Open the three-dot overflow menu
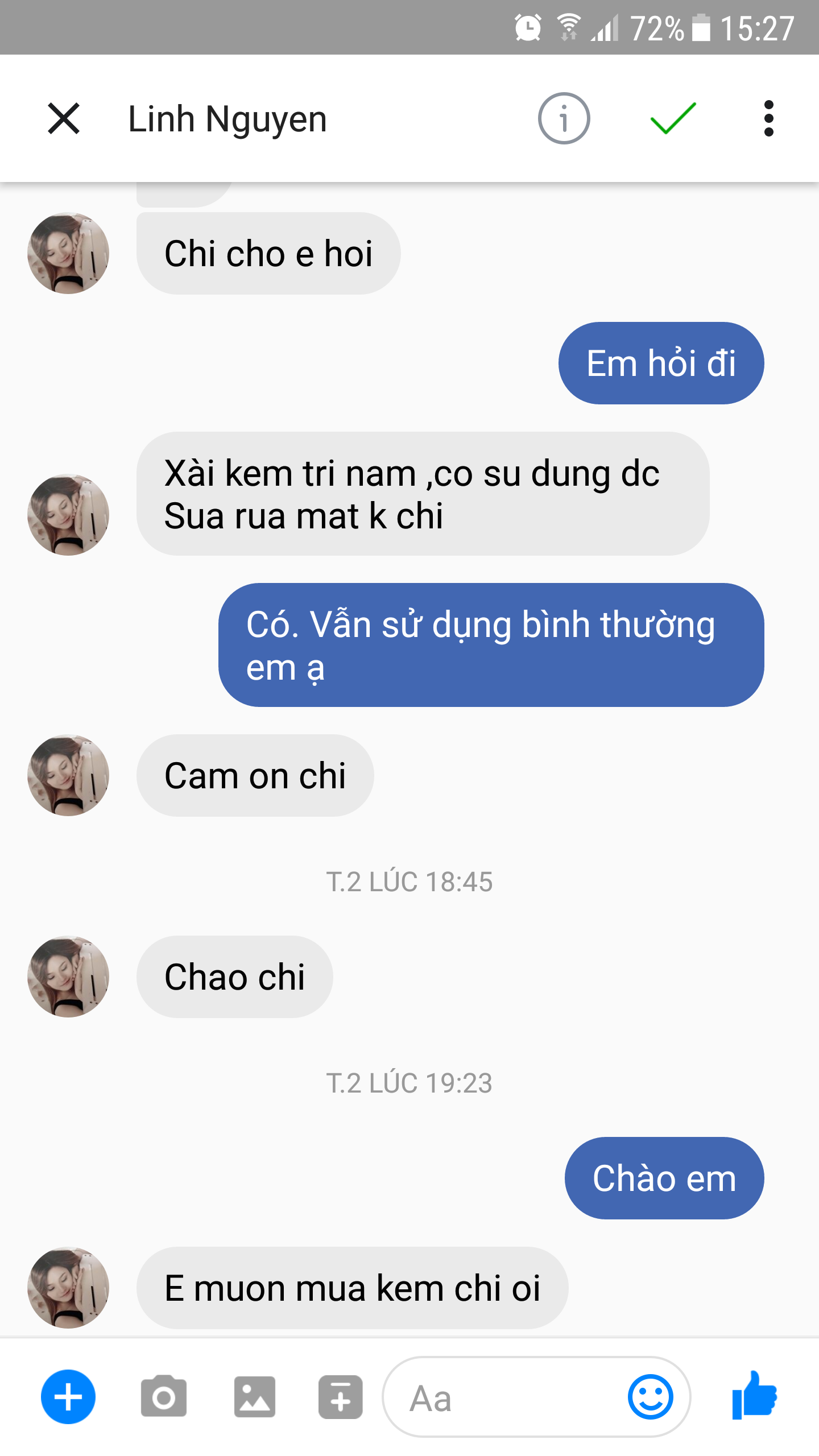The width and height of the screenshot is (819, 1456). [768, 118]
